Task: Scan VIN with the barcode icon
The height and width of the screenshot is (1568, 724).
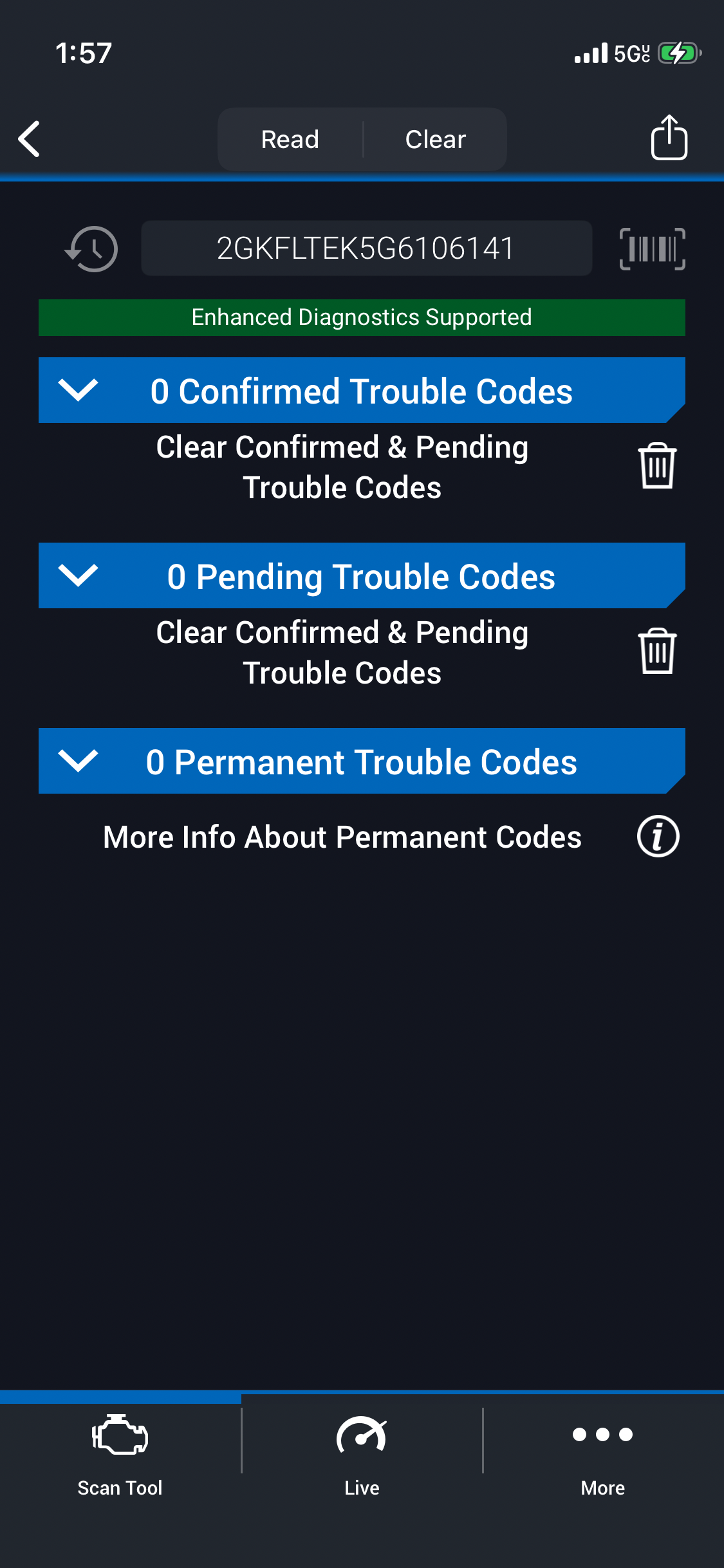Action: [x=652, y=249]
